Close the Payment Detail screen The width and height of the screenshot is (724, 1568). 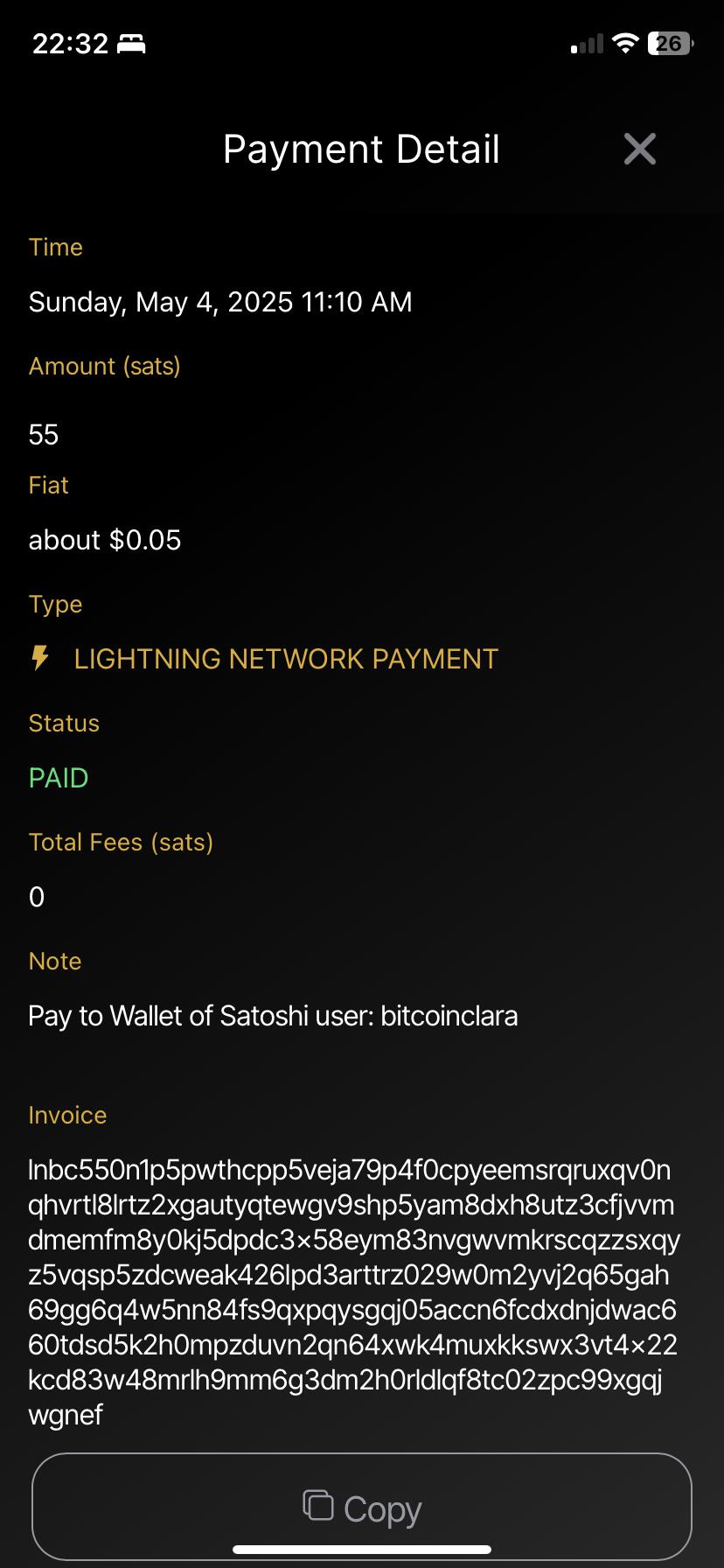640,149
